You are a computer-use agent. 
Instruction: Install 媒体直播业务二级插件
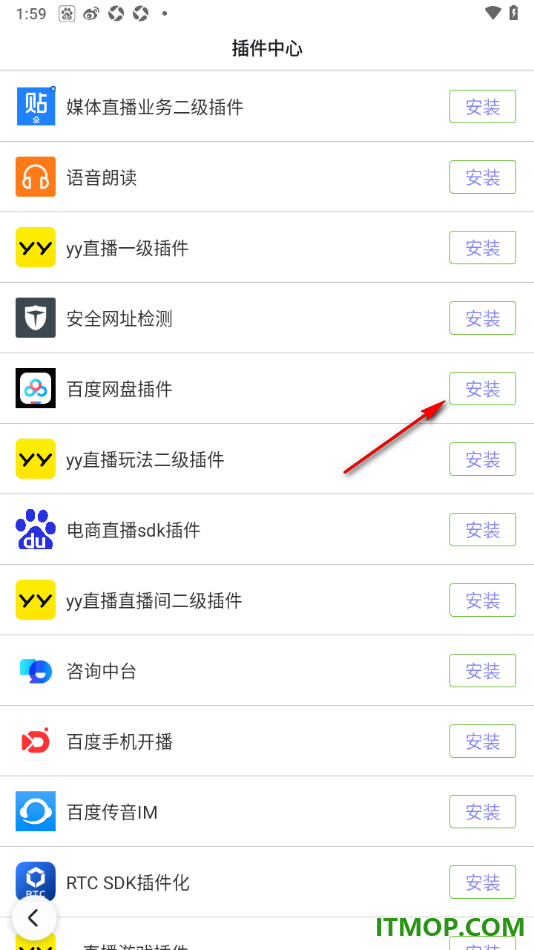point(482,107)
